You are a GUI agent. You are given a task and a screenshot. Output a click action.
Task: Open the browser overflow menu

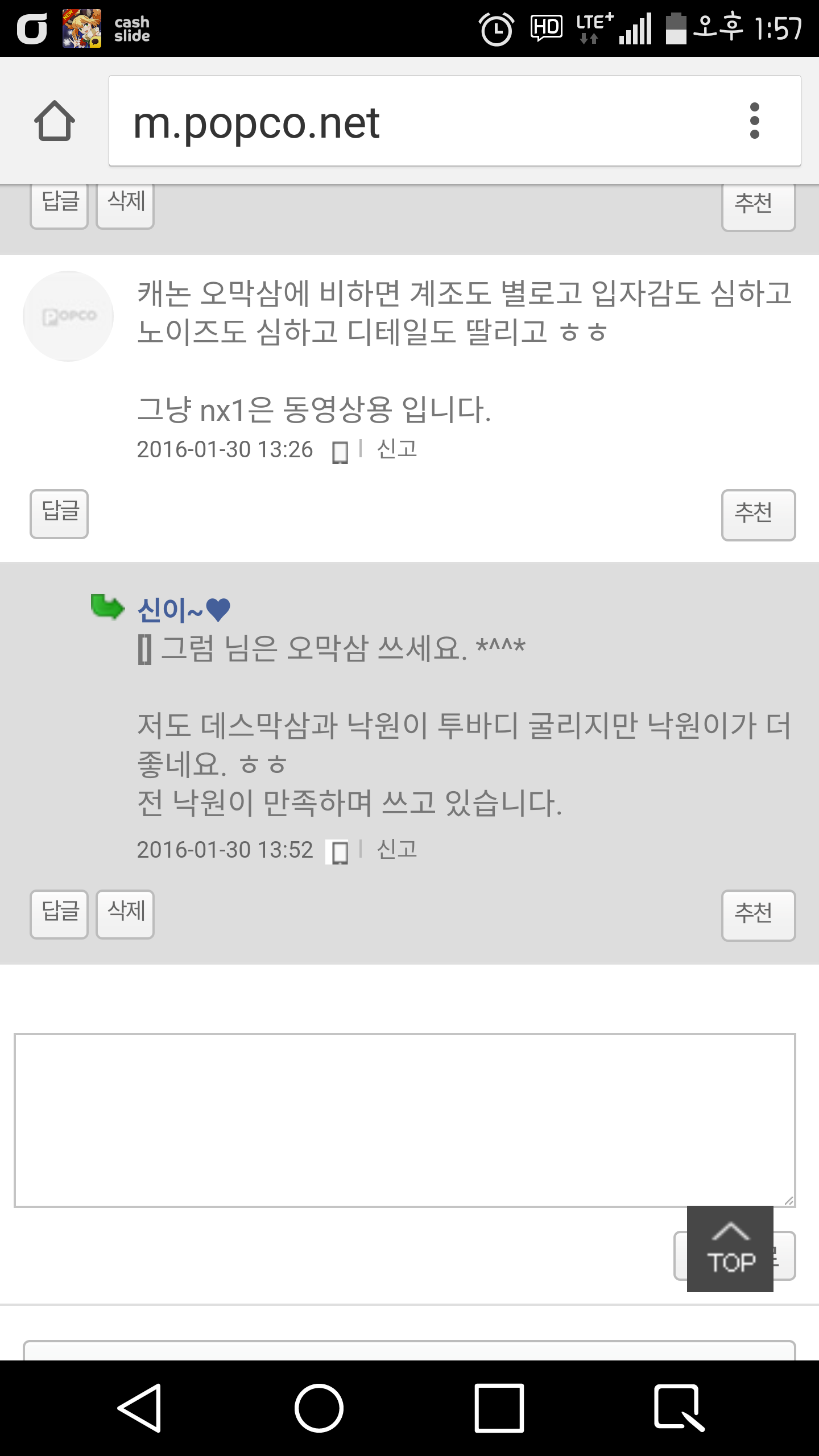[754, 121]
